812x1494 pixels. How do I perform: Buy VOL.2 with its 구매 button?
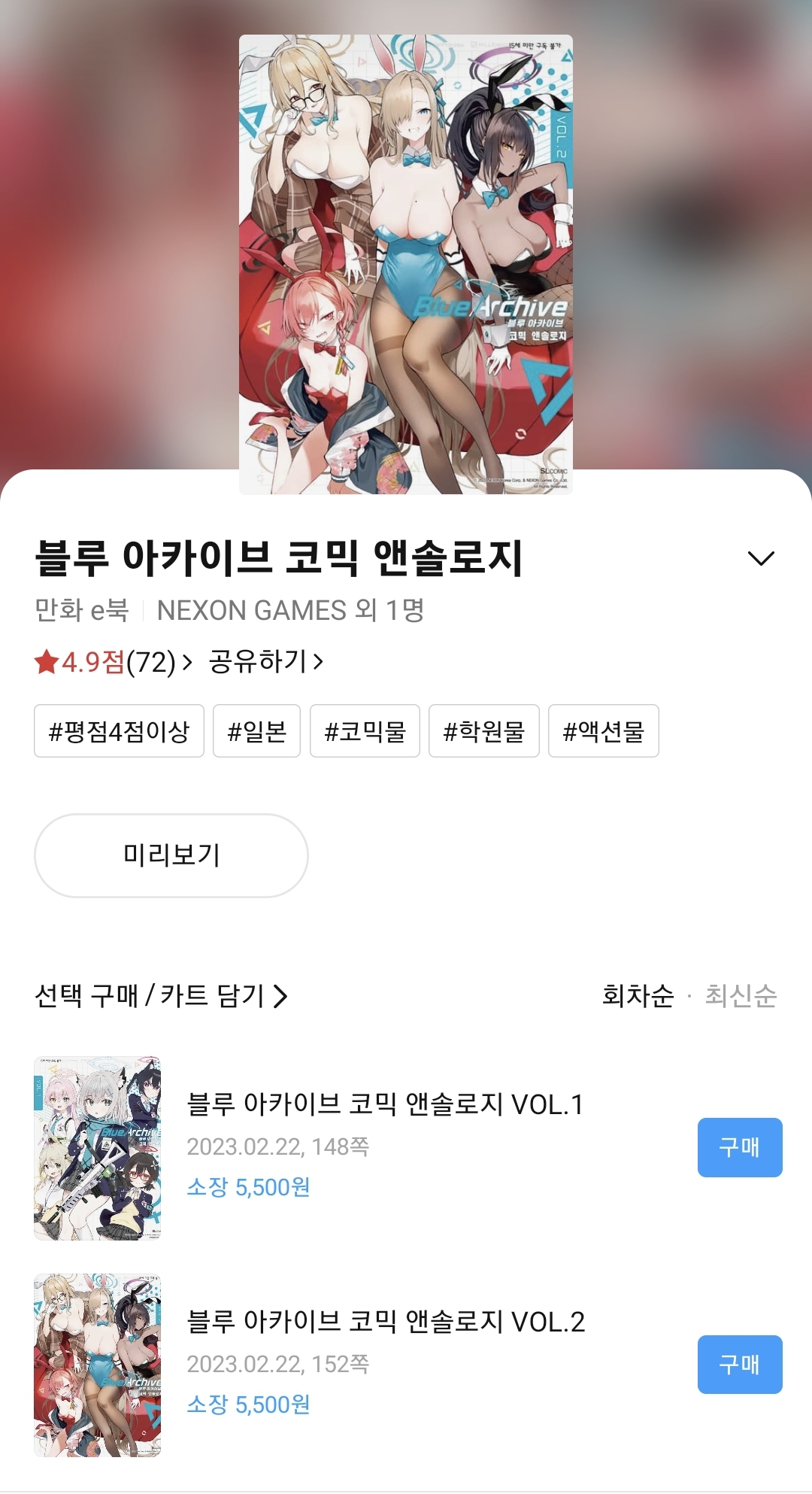point(739,1365)
